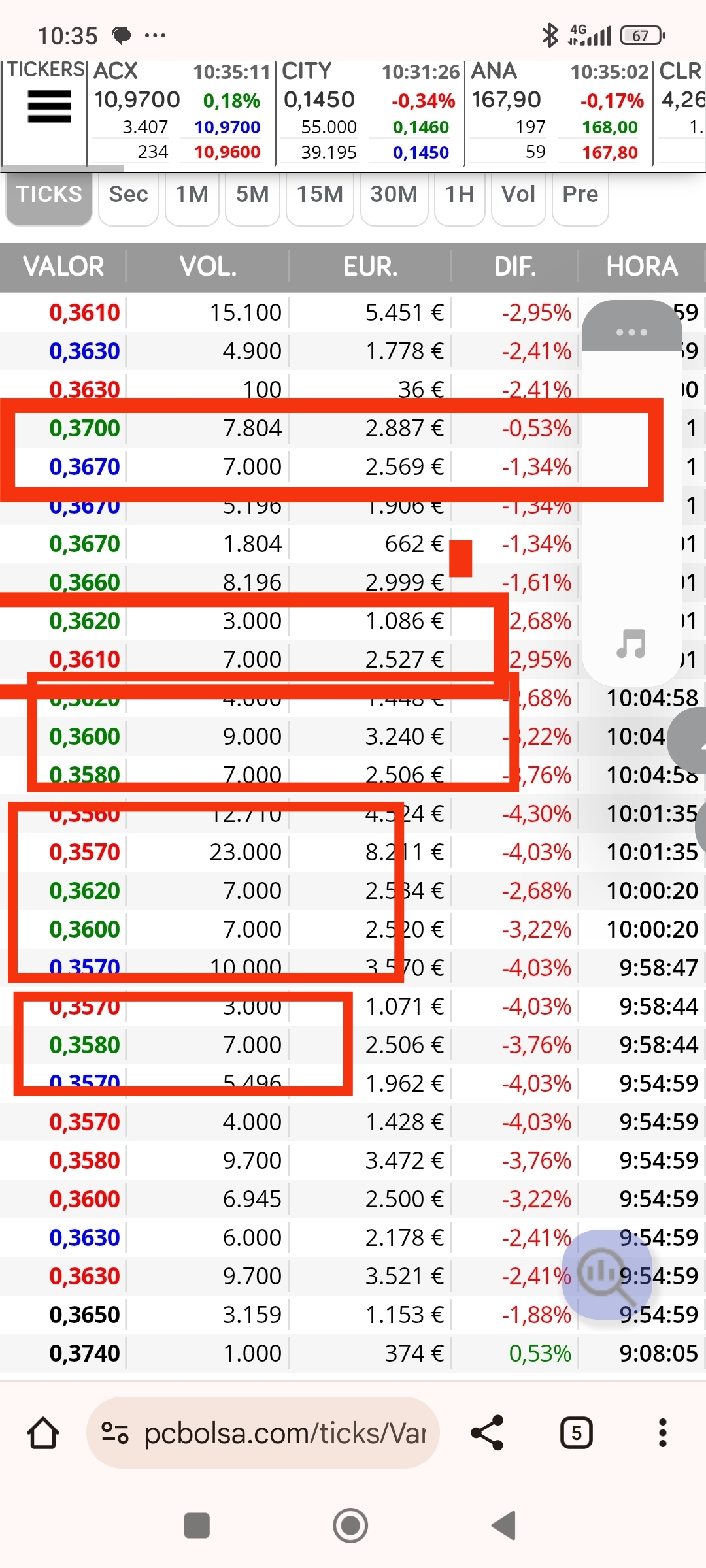The image size is (706, 1568).
Task: Switch to the Sec tab
Action: tap(128, 195)
